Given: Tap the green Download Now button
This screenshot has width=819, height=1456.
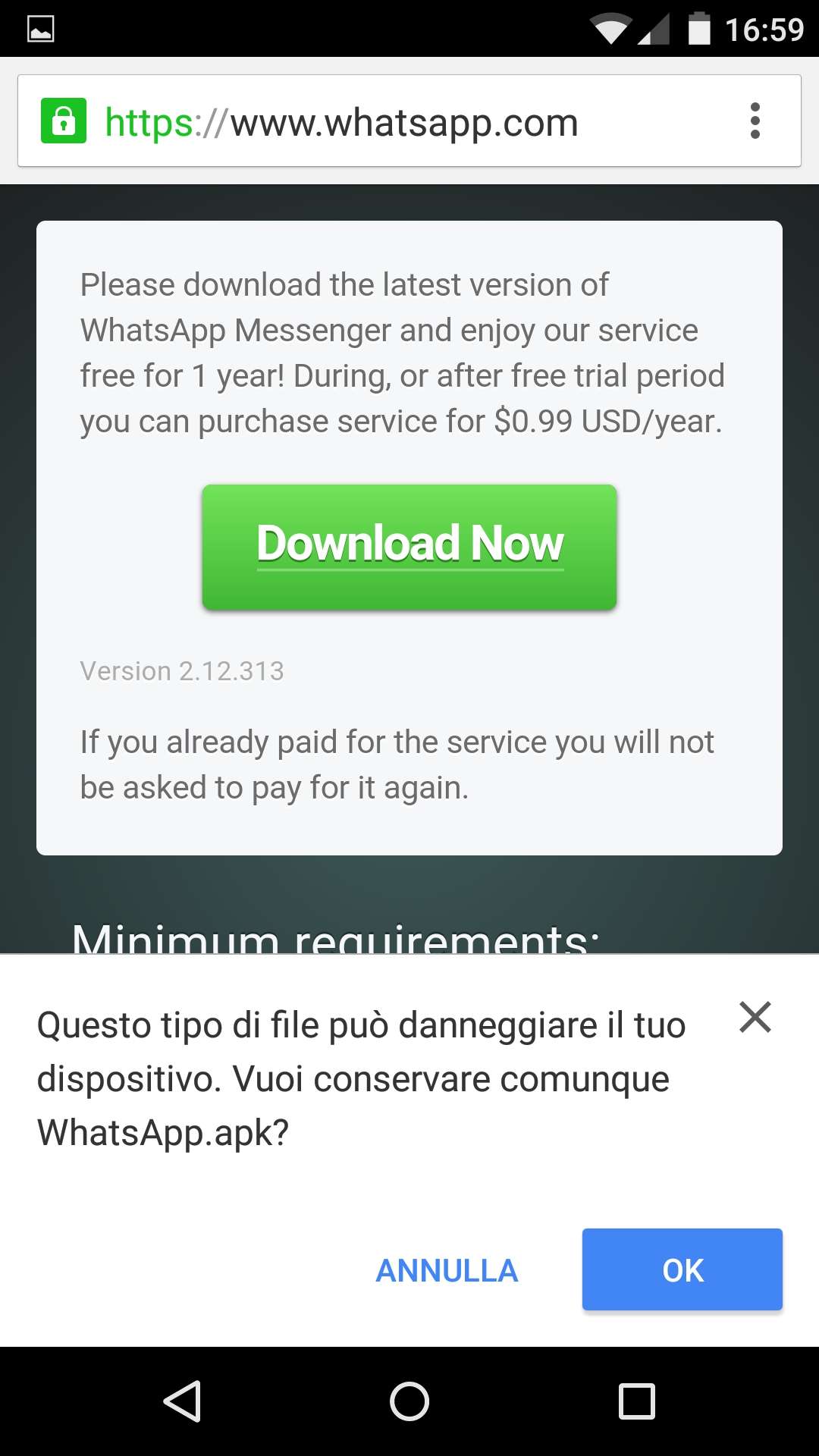Looking at the screenshot, I should pos(409,547).
